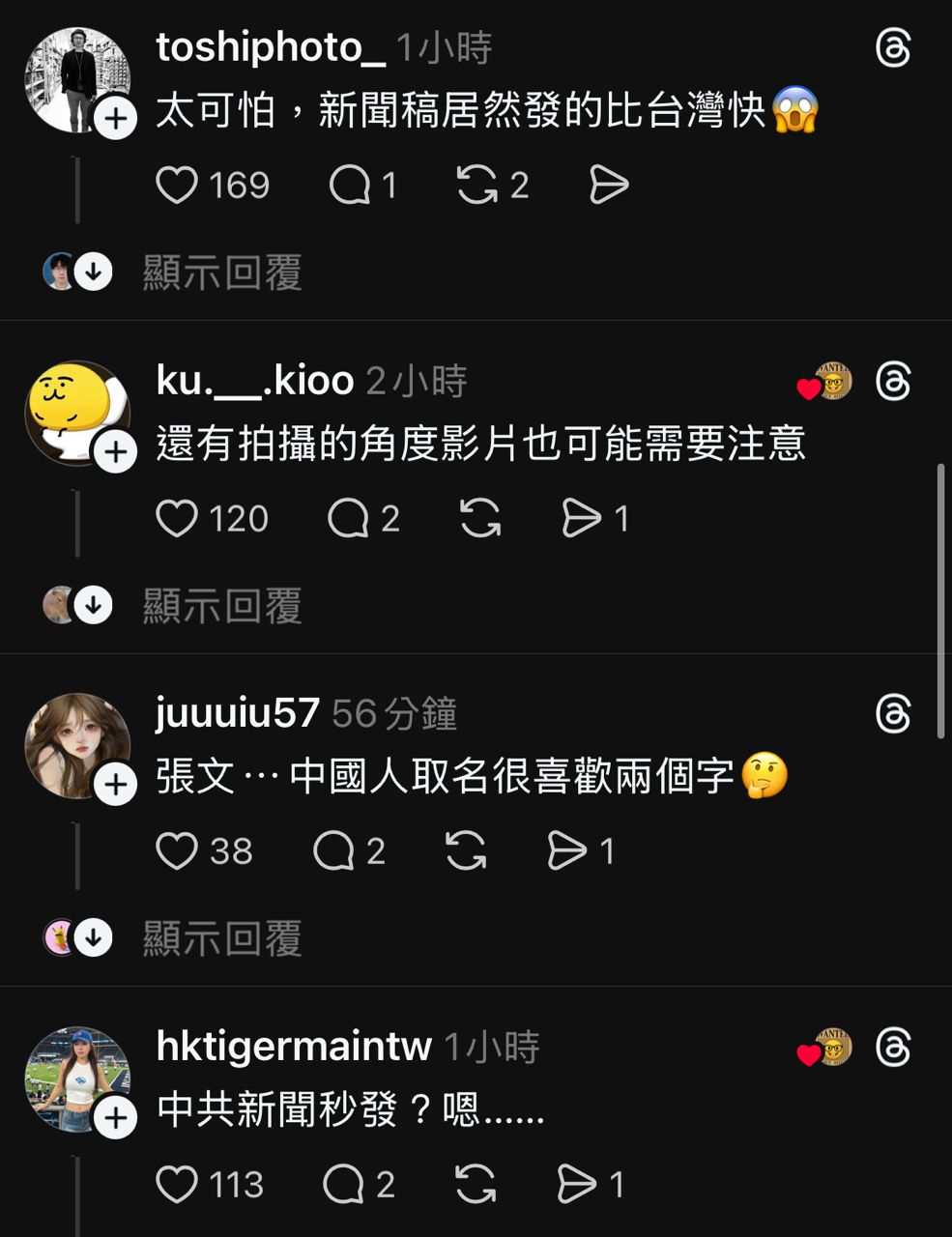The image size is (952, 1237).
Task: Like the comment by toshiphoto_
Action: point(177,185)
